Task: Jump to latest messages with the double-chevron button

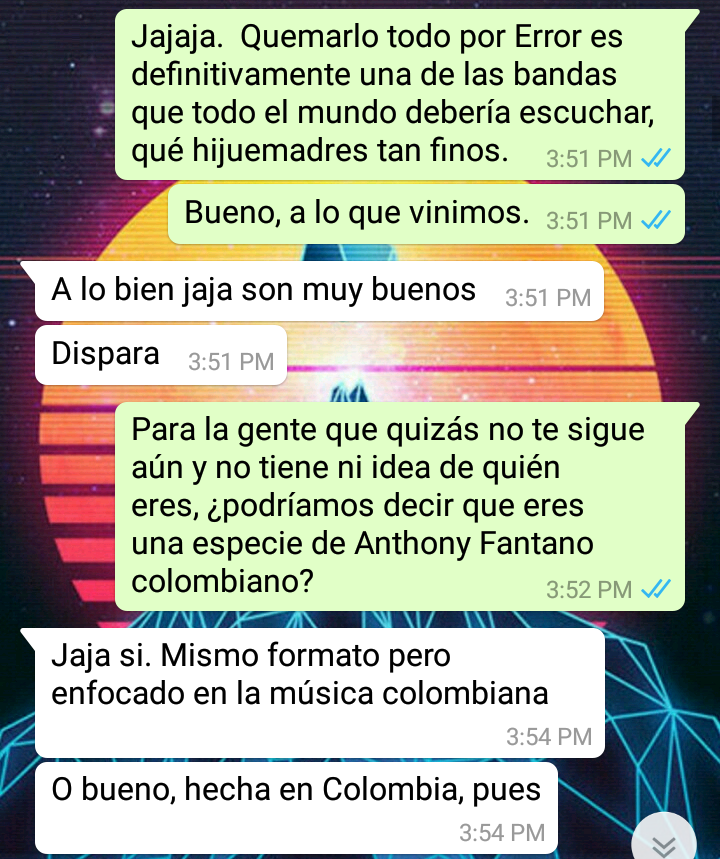Action: (665, 842)
